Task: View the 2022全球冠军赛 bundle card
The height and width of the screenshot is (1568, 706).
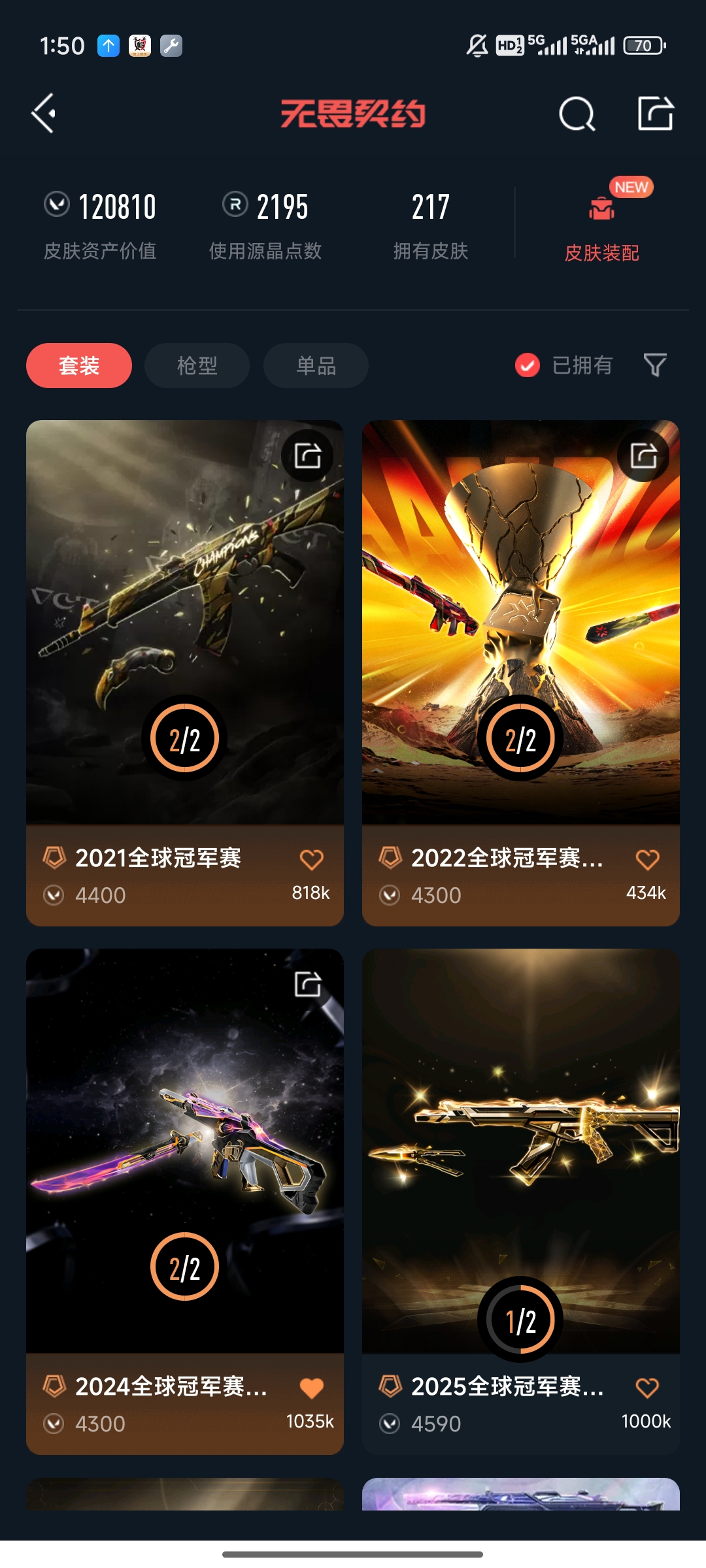Action: pyautogui.click(x=520, y=621)
